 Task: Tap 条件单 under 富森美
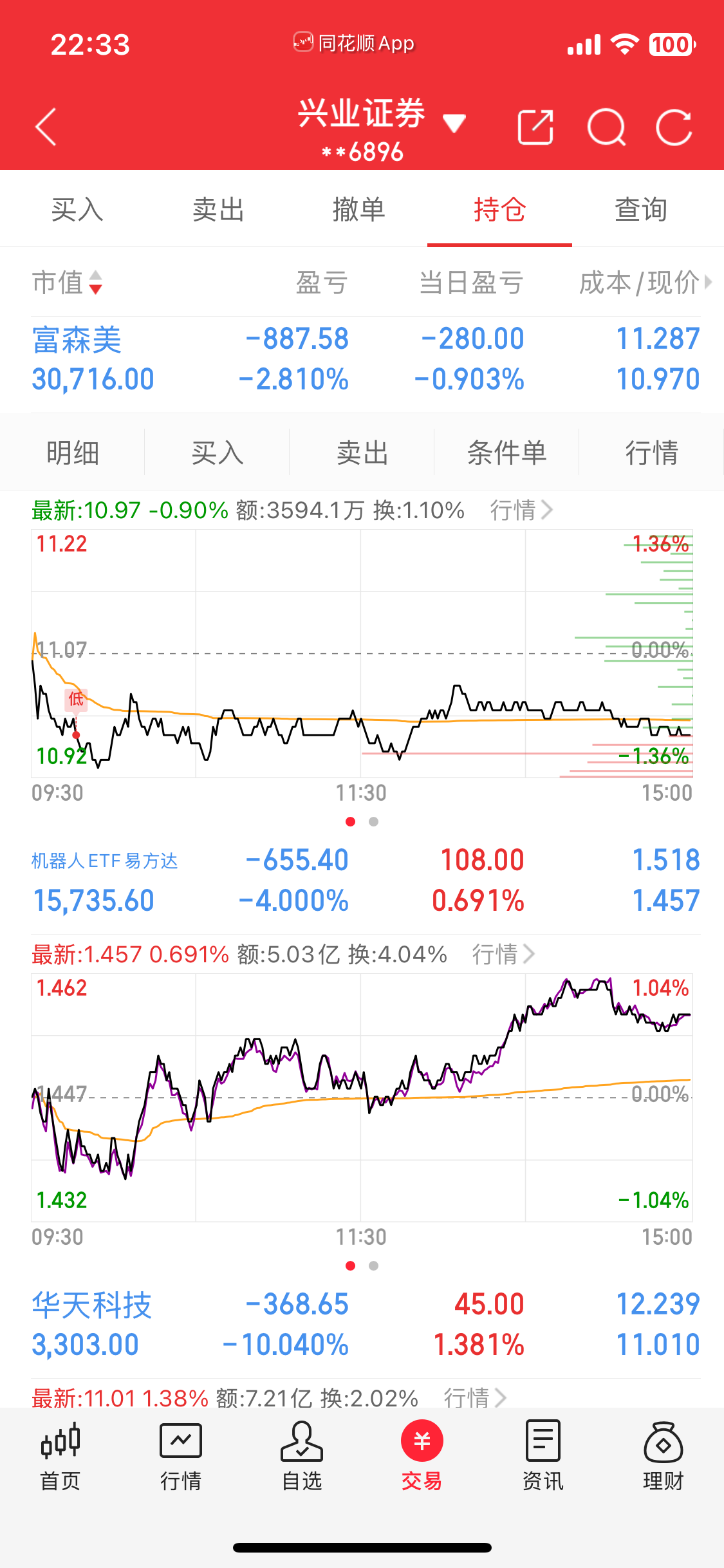(506, 453)
